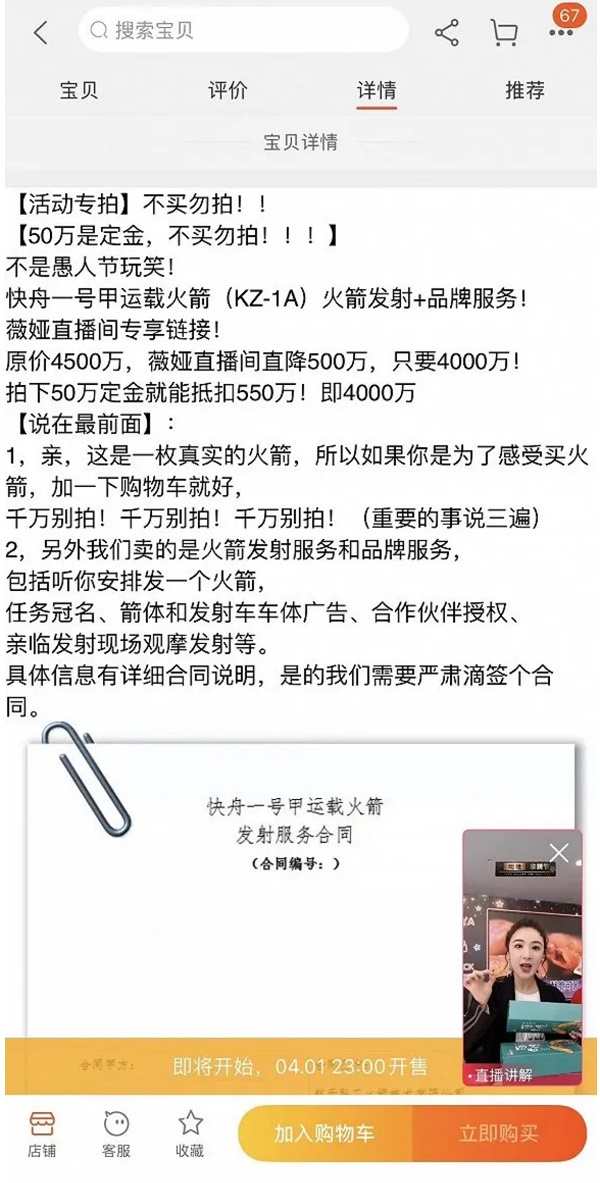This screenshot has height=1183, width=600.
Task: Share this product listing
Action: tap(447, 32)
